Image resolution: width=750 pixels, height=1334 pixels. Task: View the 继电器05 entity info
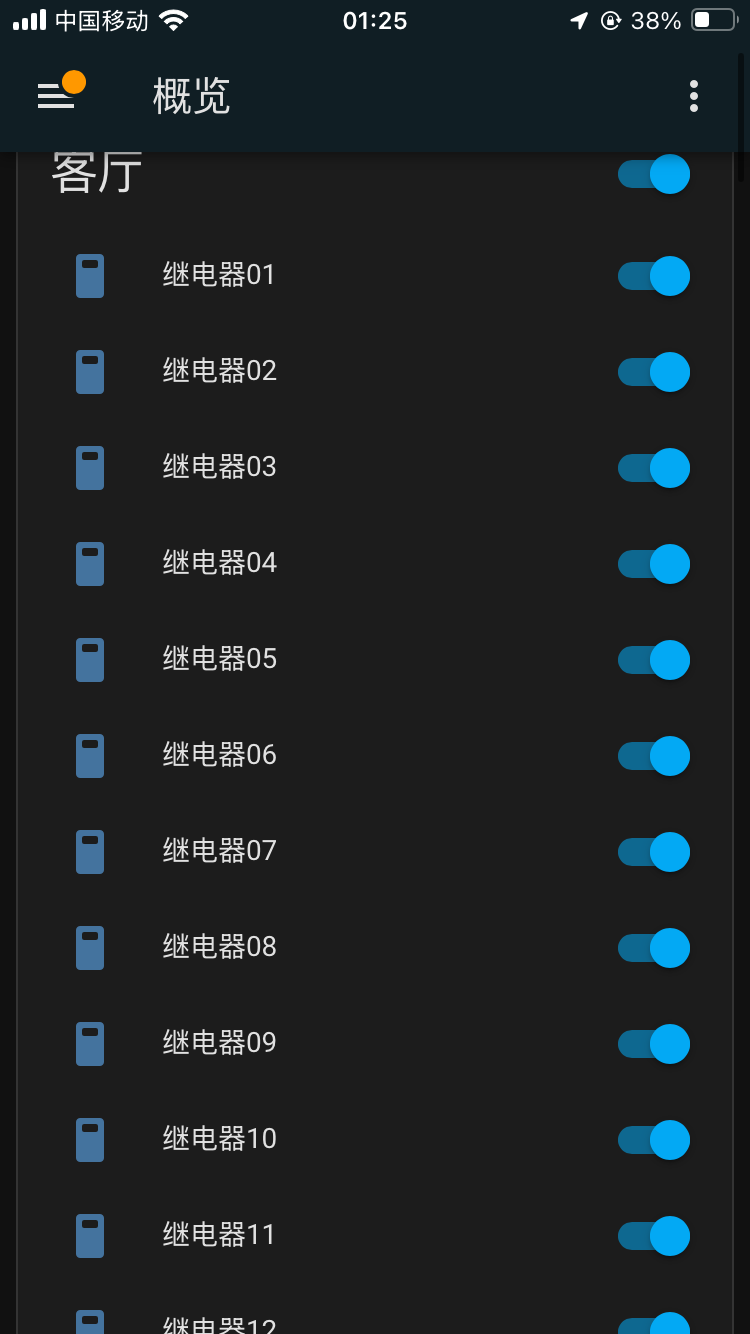(219, 659)
